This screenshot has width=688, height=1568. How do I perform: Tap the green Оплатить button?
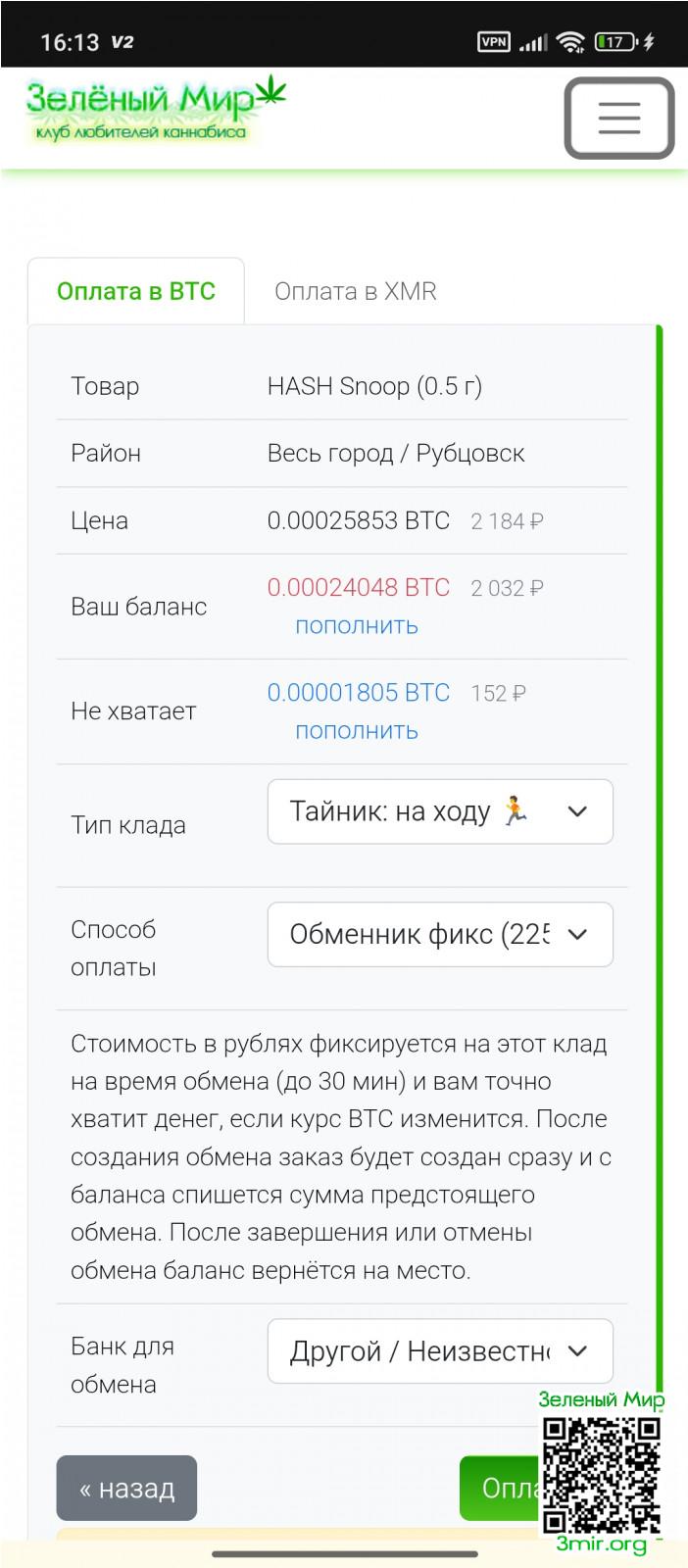(x=500, y=1488)
